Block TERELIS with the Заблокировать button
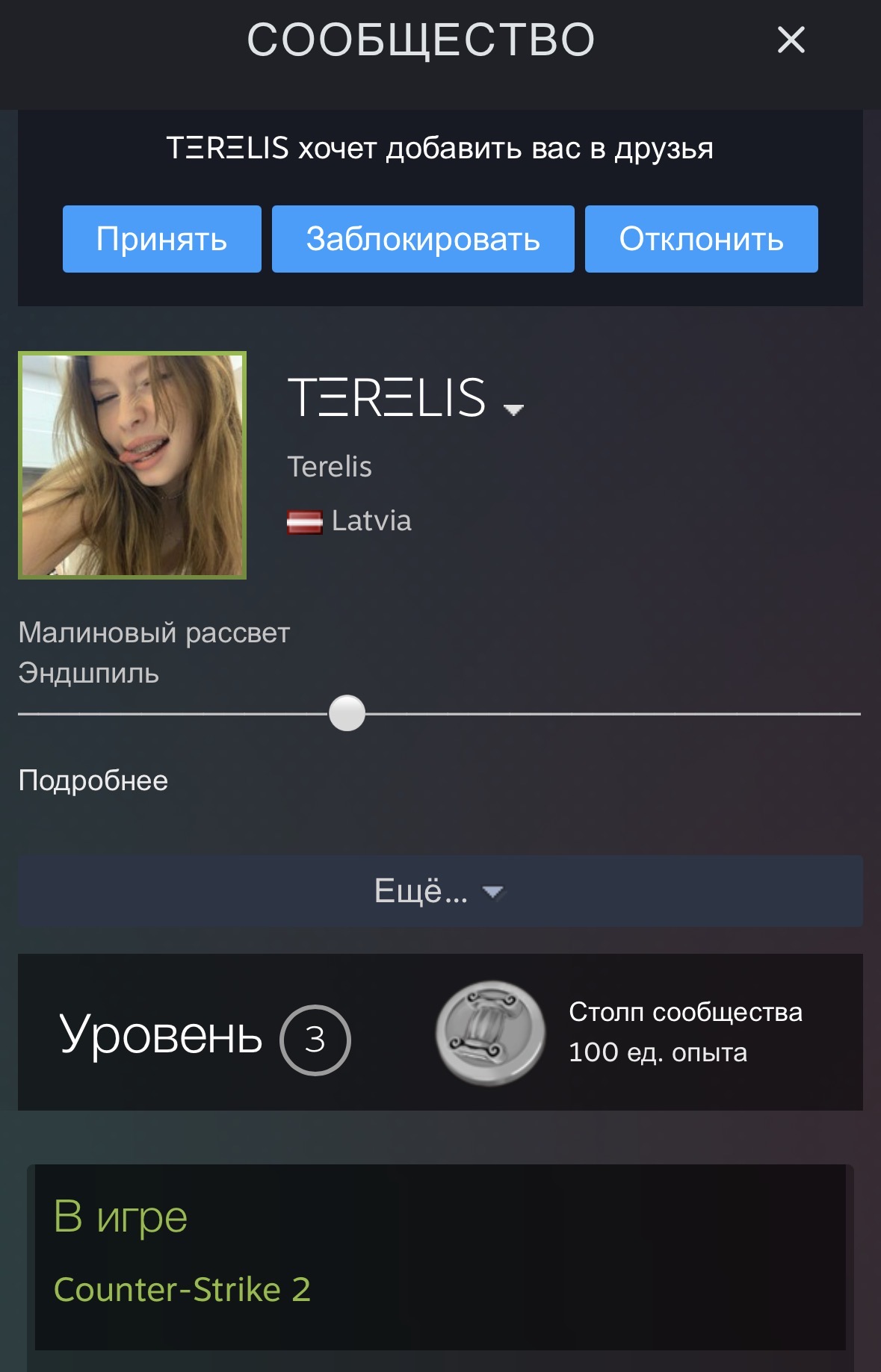 click(x=423, y=239)
